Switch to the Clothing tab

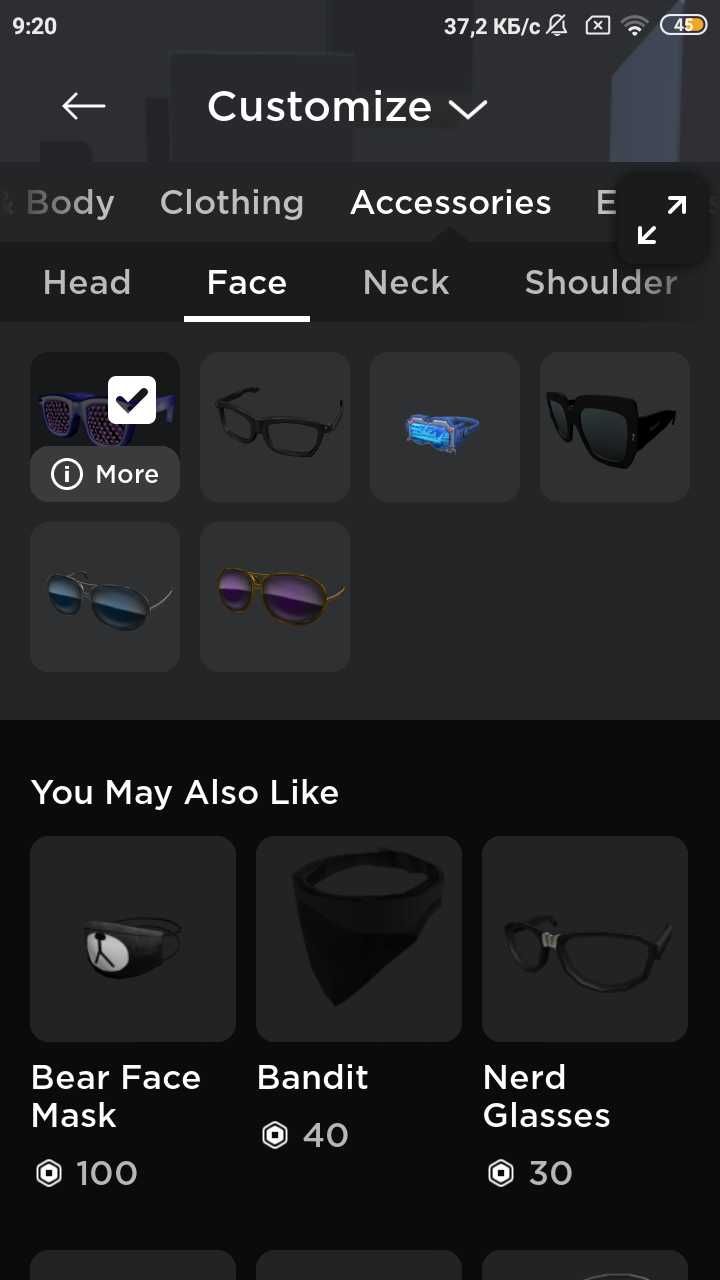pos(232,203)
